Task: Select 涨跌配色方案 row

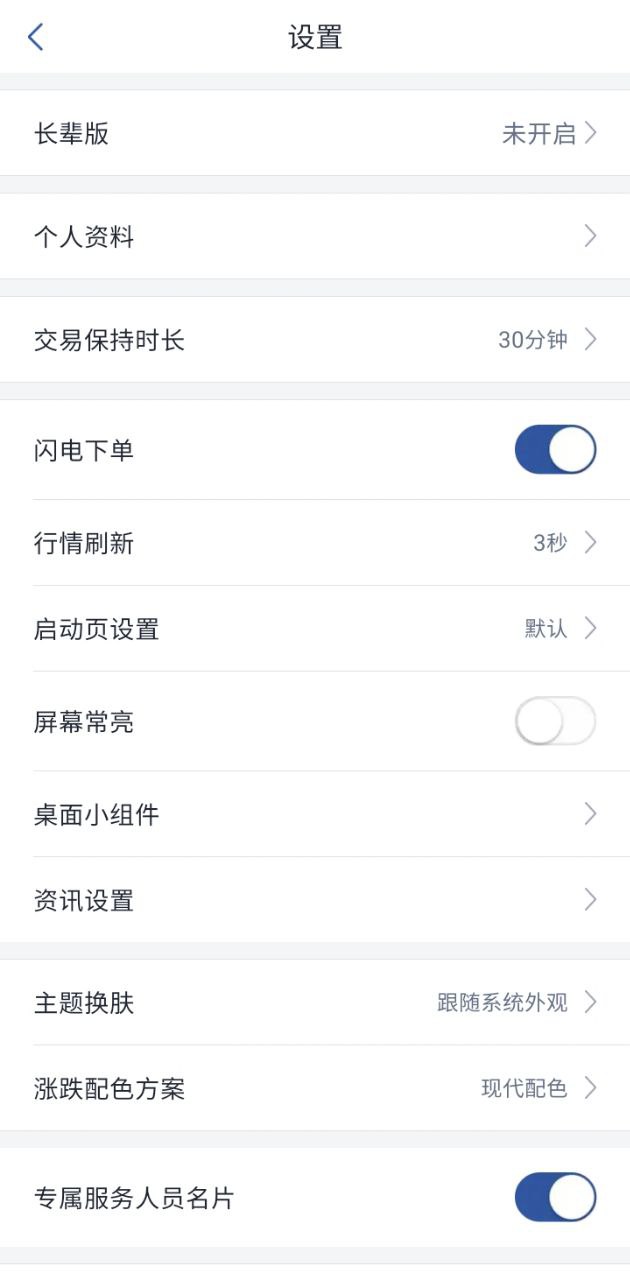Action: click(x=315, y=1088)
